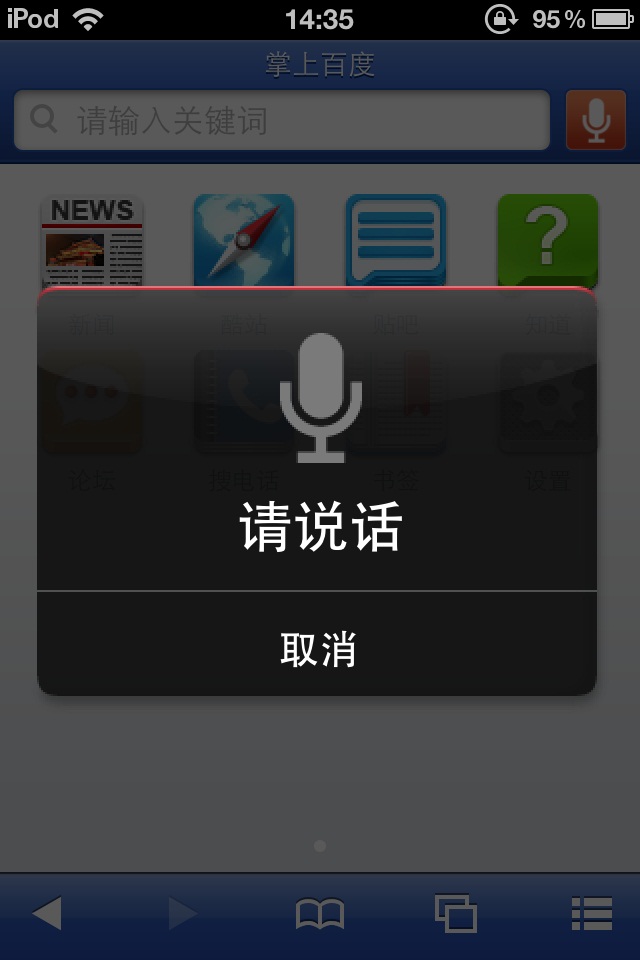Go back with the left arrow
This screenshot has width=640, height=960.
click(x=46, y=913)
